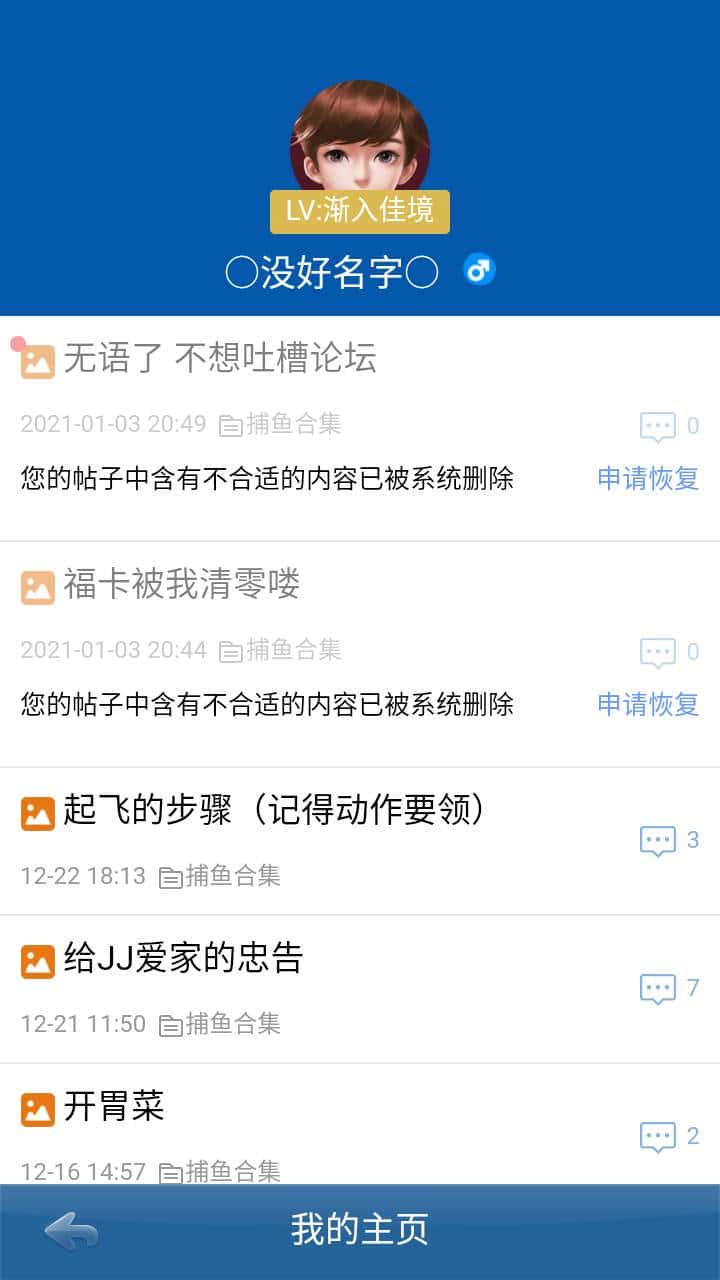This screenshot has width=720, height=1280.
Task: Tap the LV:渐入佳境 level badge
Action: 360,211
